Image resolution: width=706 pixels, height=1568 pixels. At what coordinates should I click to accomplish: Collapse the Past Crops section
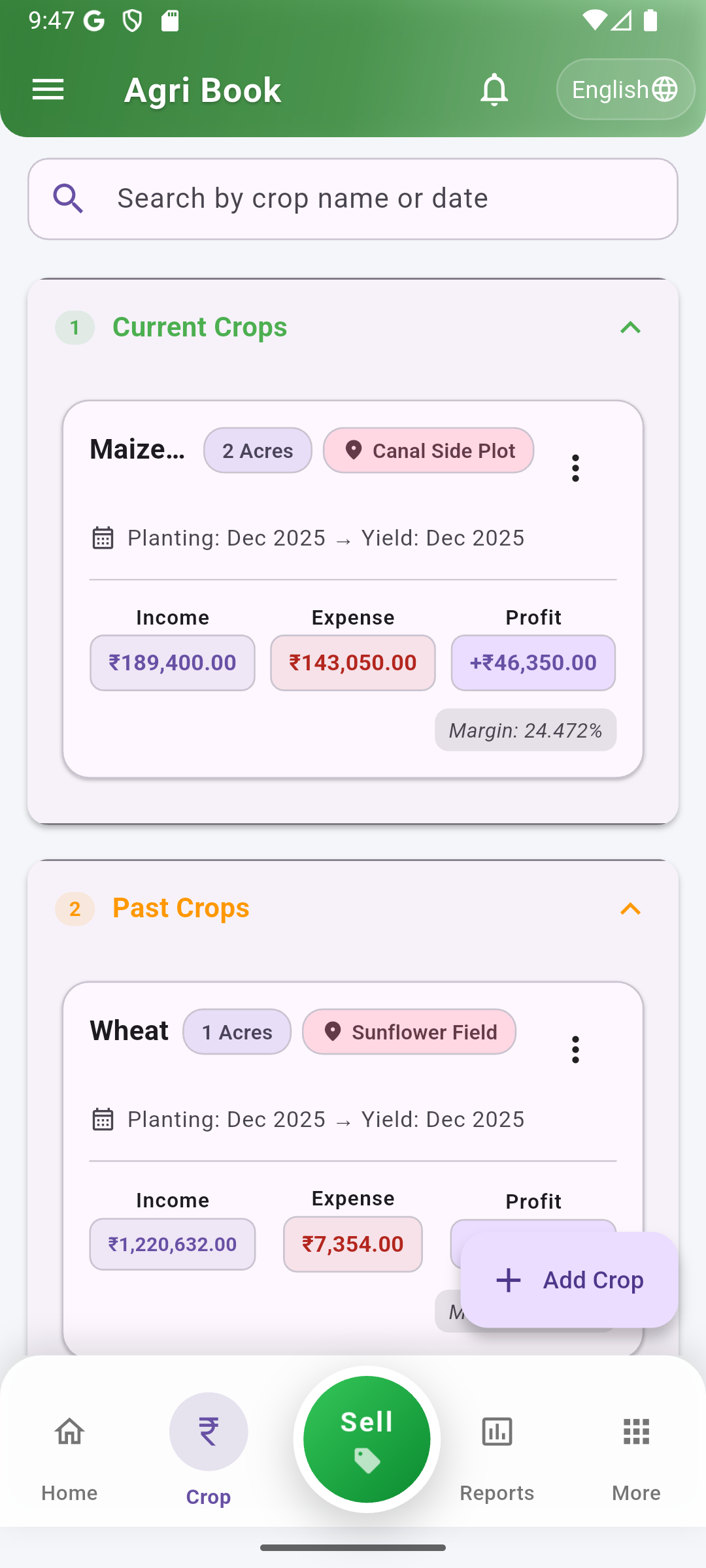[630, 908]
